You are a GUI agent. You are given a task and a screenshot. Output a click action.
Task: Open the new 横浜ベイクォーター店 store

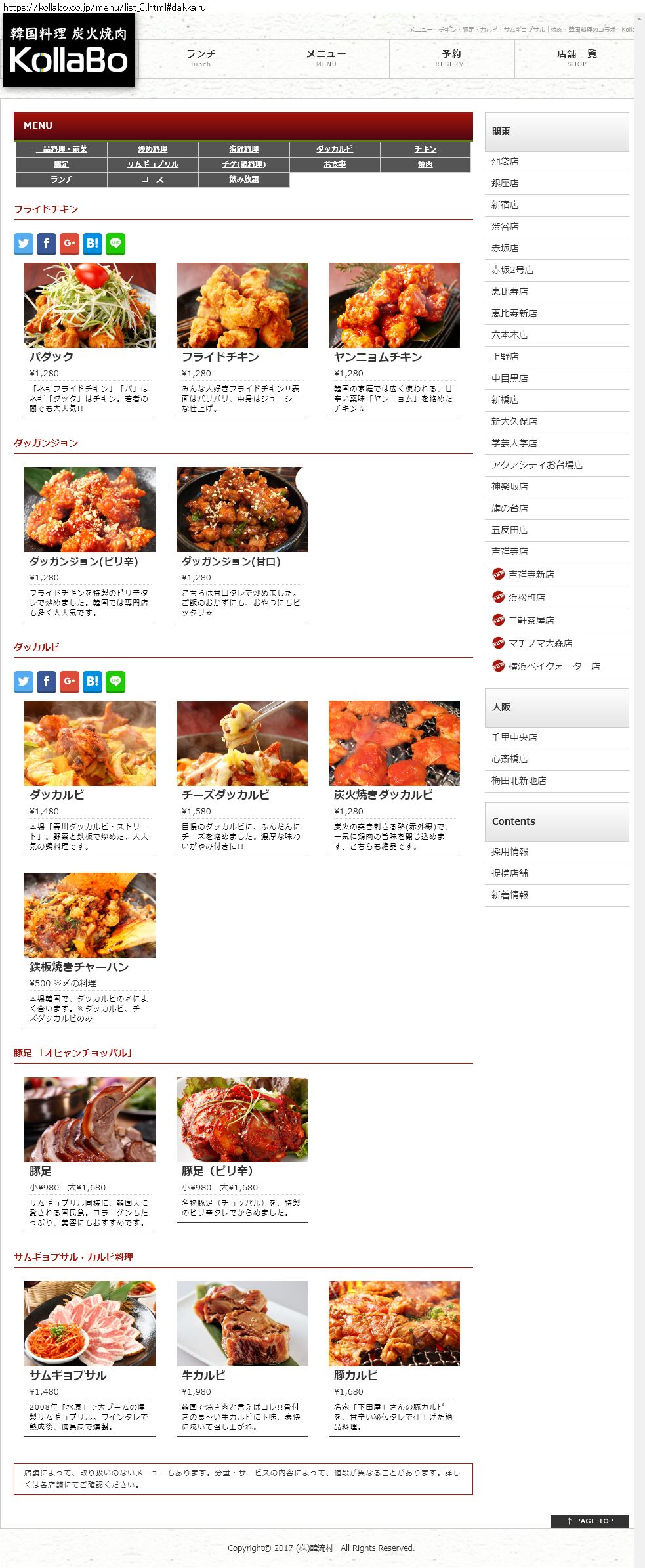point(554,666)
